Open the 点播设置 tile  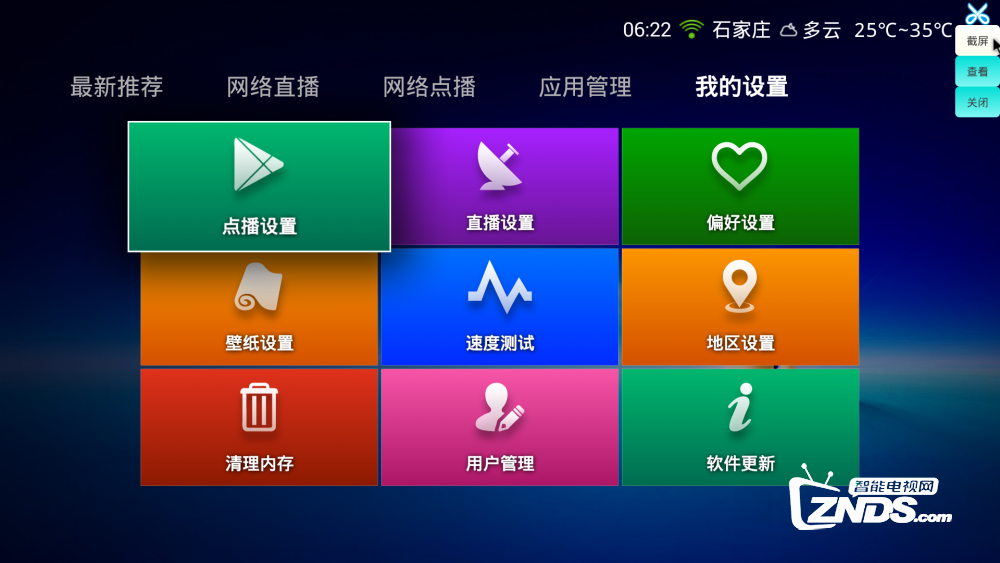coord(259,187)
